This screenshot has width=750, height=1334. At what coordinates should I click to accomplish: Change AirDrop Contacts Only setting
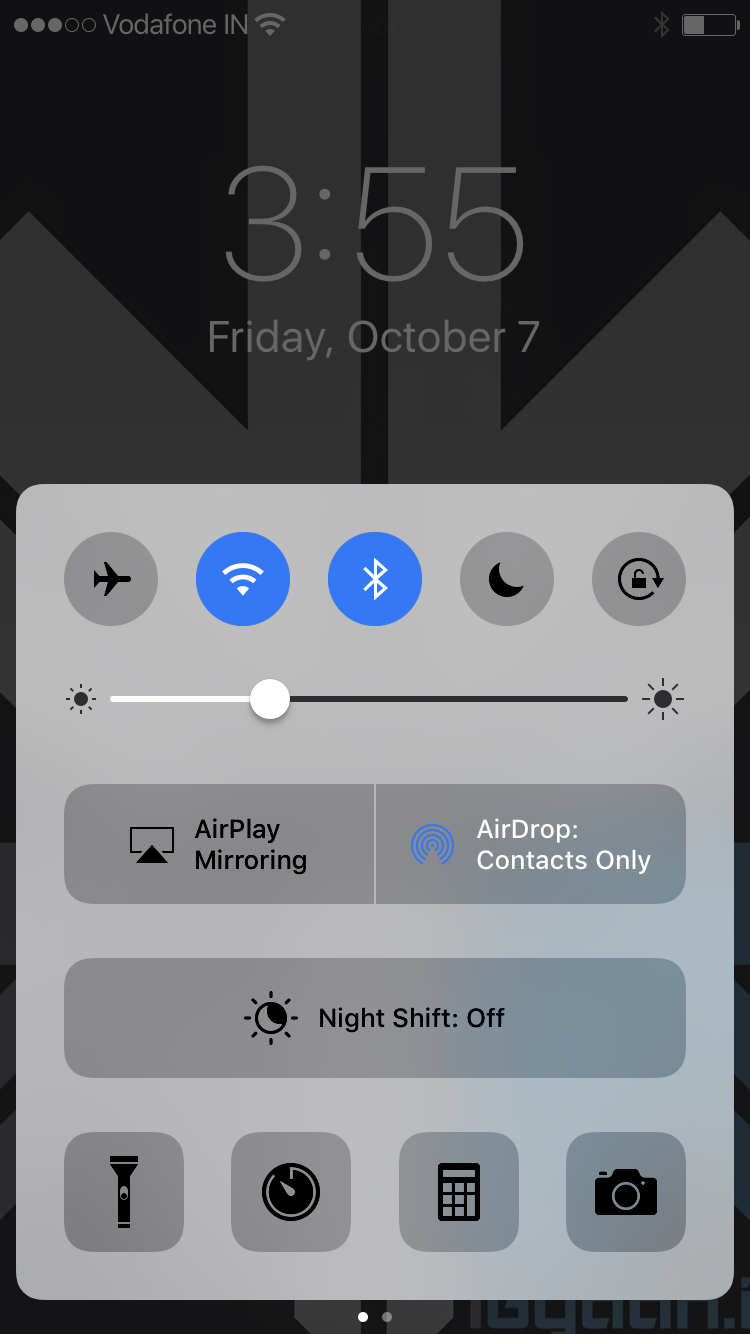pyautogui.click(x=531, y=844)
